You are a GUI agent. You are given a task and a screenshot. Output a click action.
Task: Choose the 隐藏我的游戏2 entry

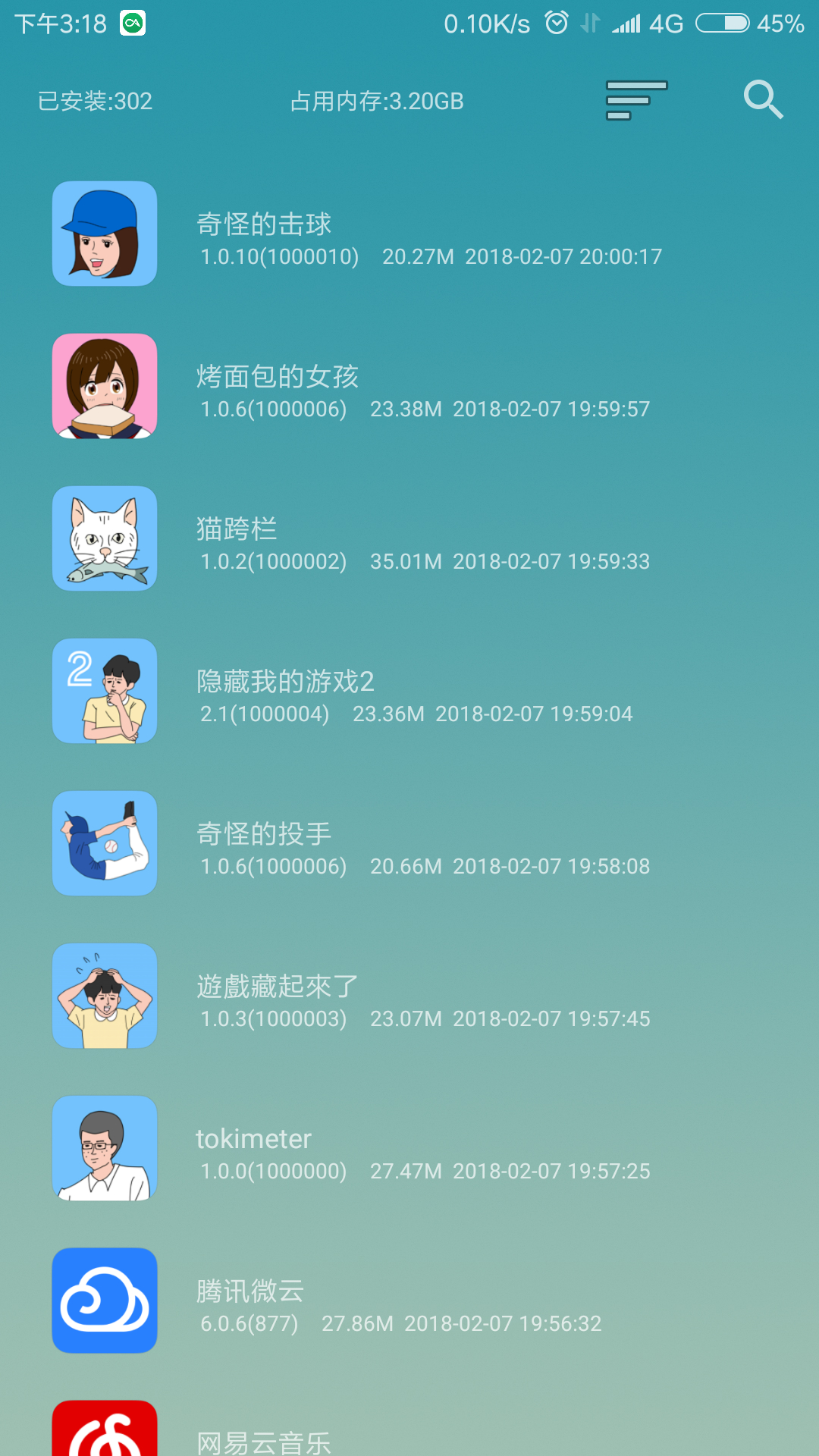coord(409,691)
